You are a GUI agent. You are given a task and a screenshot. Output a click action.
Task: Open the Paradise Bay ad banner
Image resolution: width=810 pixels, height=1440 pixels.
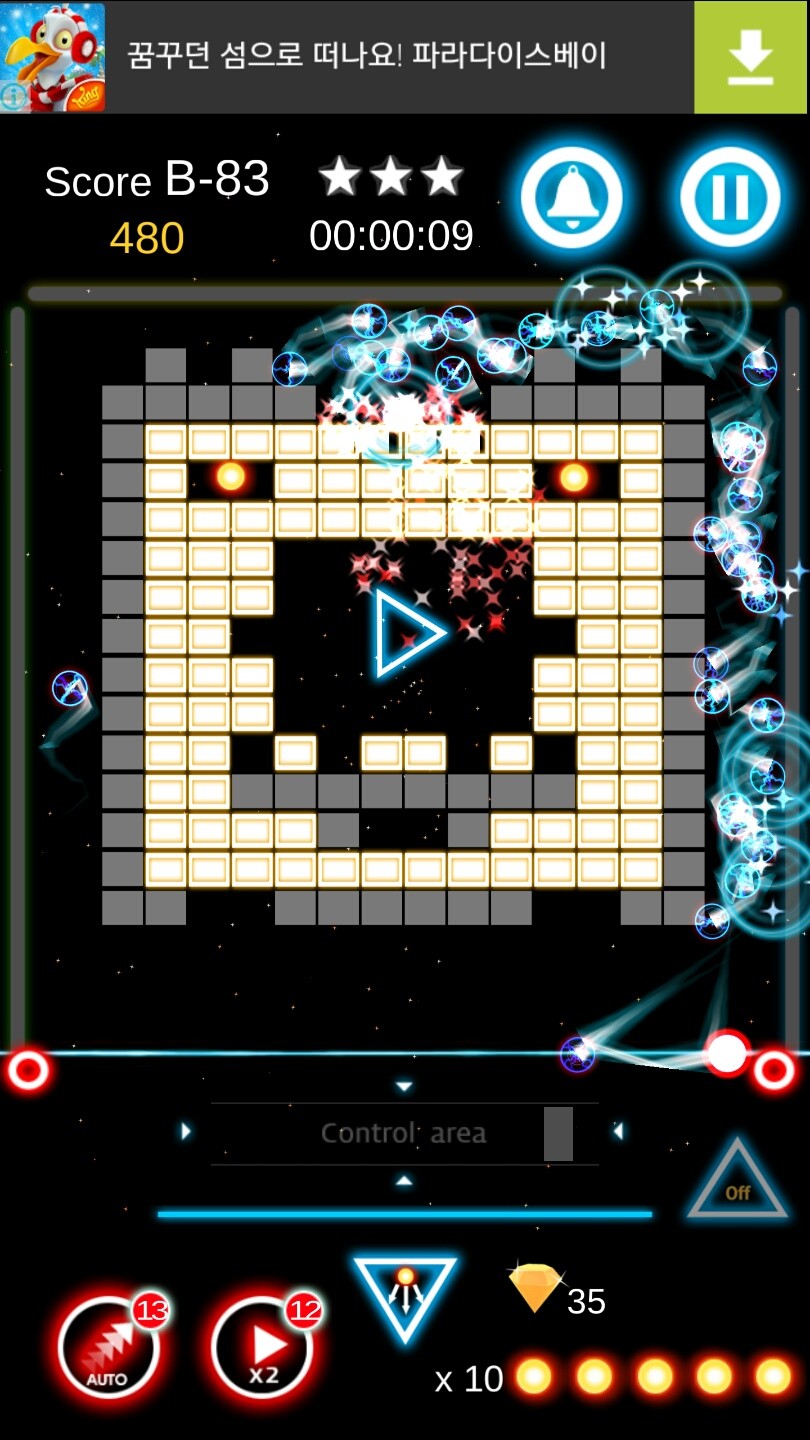click(x=365, y=56)
